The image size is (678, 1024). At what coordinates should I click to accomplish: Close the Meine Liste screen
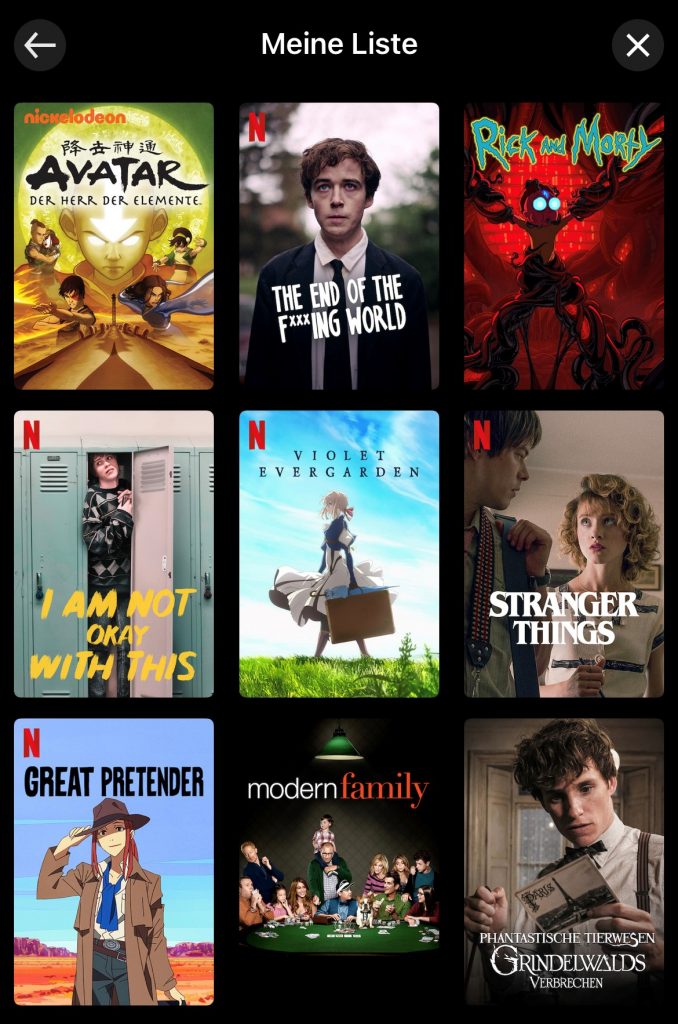pos(637,45)
